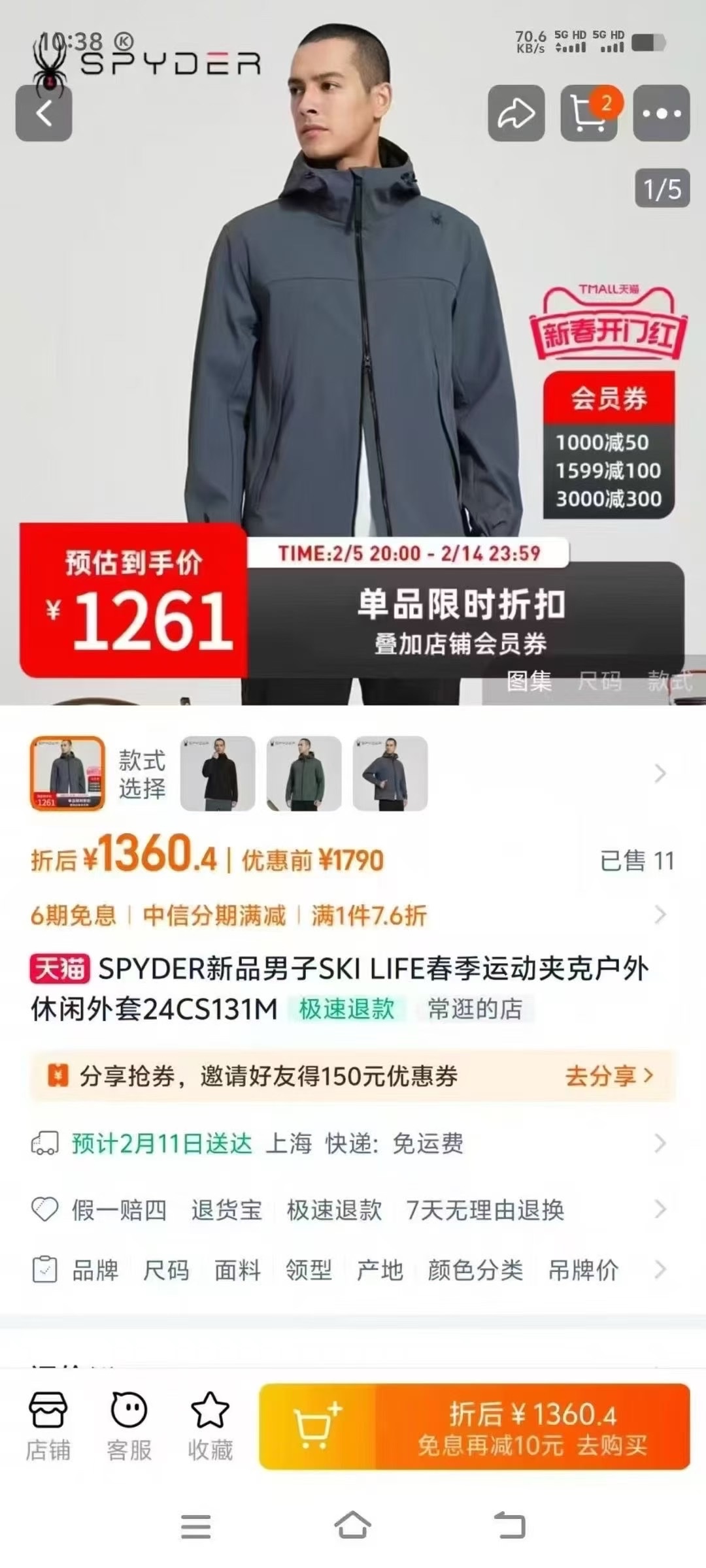Viewport: 706px width, 1568px height.
Task: Open the 假一赔四 service guarantees row
Action: [x=353, y=1210]
